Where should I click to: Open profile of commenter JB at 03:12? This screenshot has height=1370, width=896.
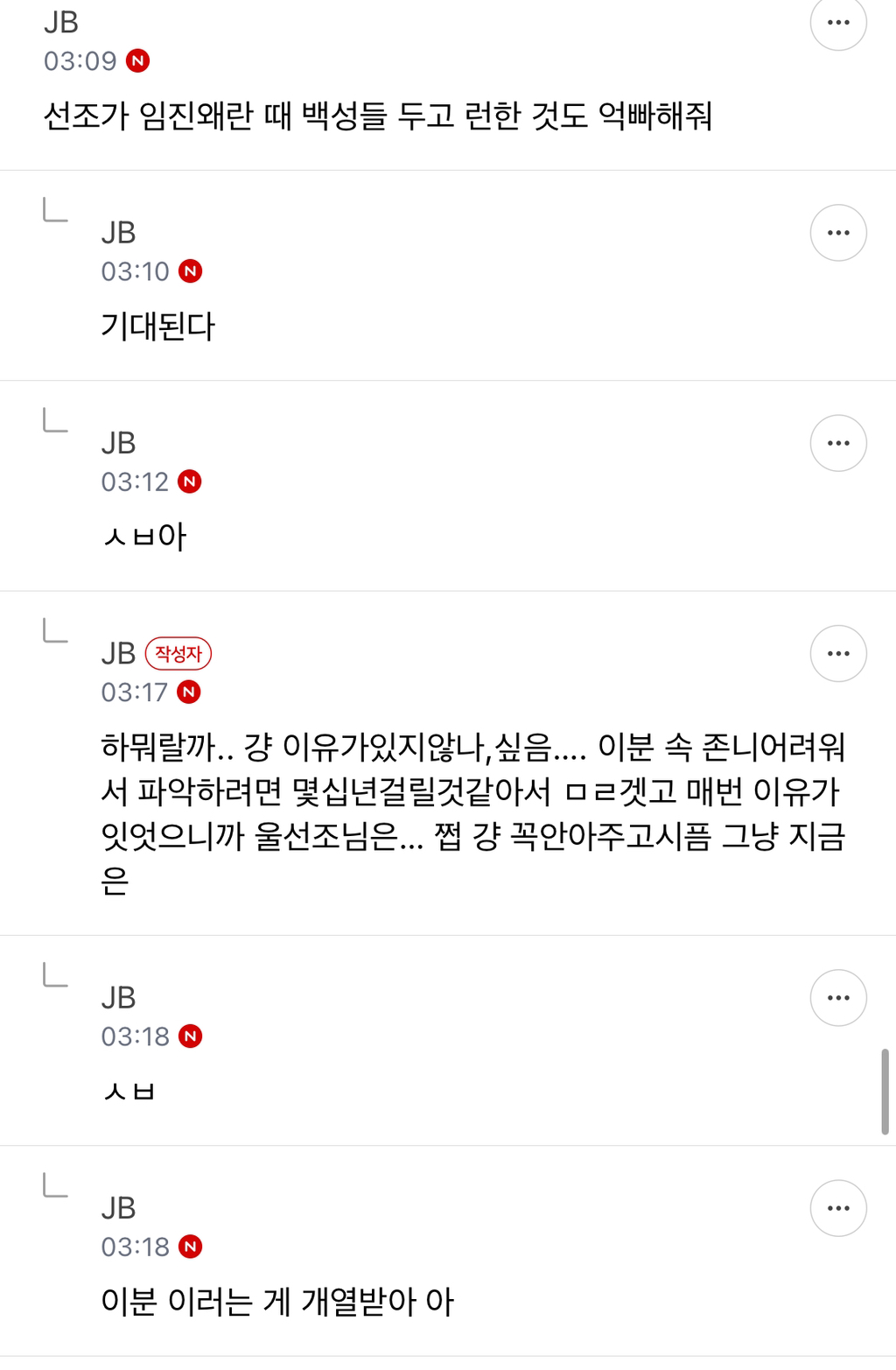click(x=118, y=443)
